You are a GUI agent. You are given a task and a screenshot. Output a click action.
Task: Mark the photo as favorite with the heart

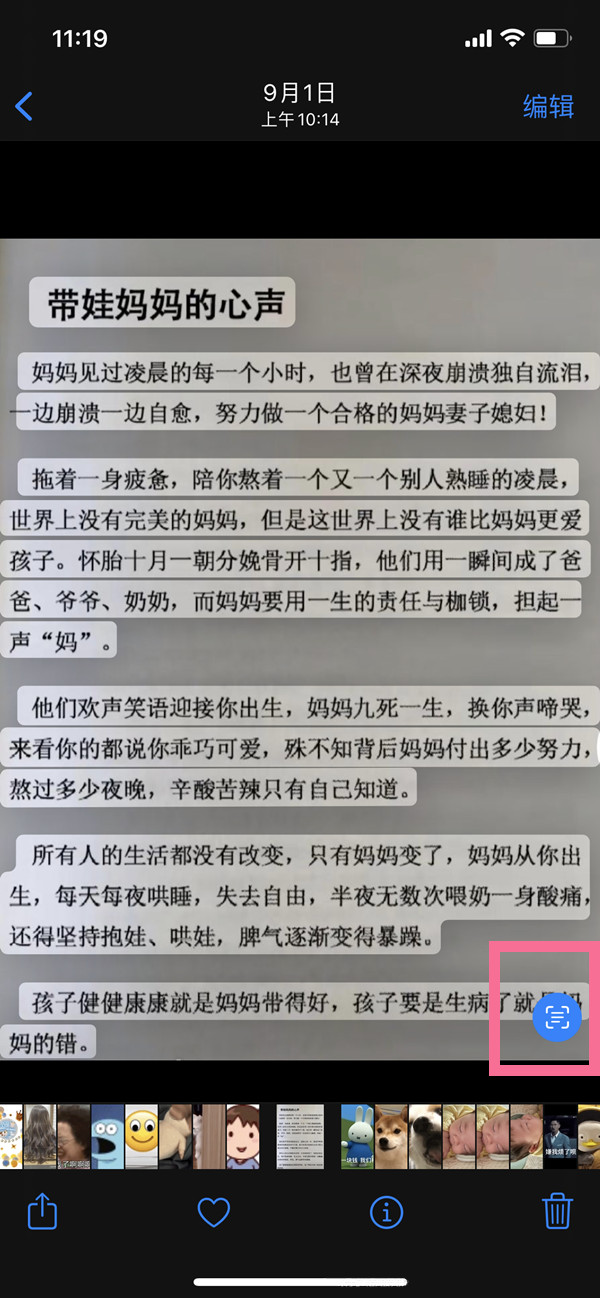tap(214, 1212)
